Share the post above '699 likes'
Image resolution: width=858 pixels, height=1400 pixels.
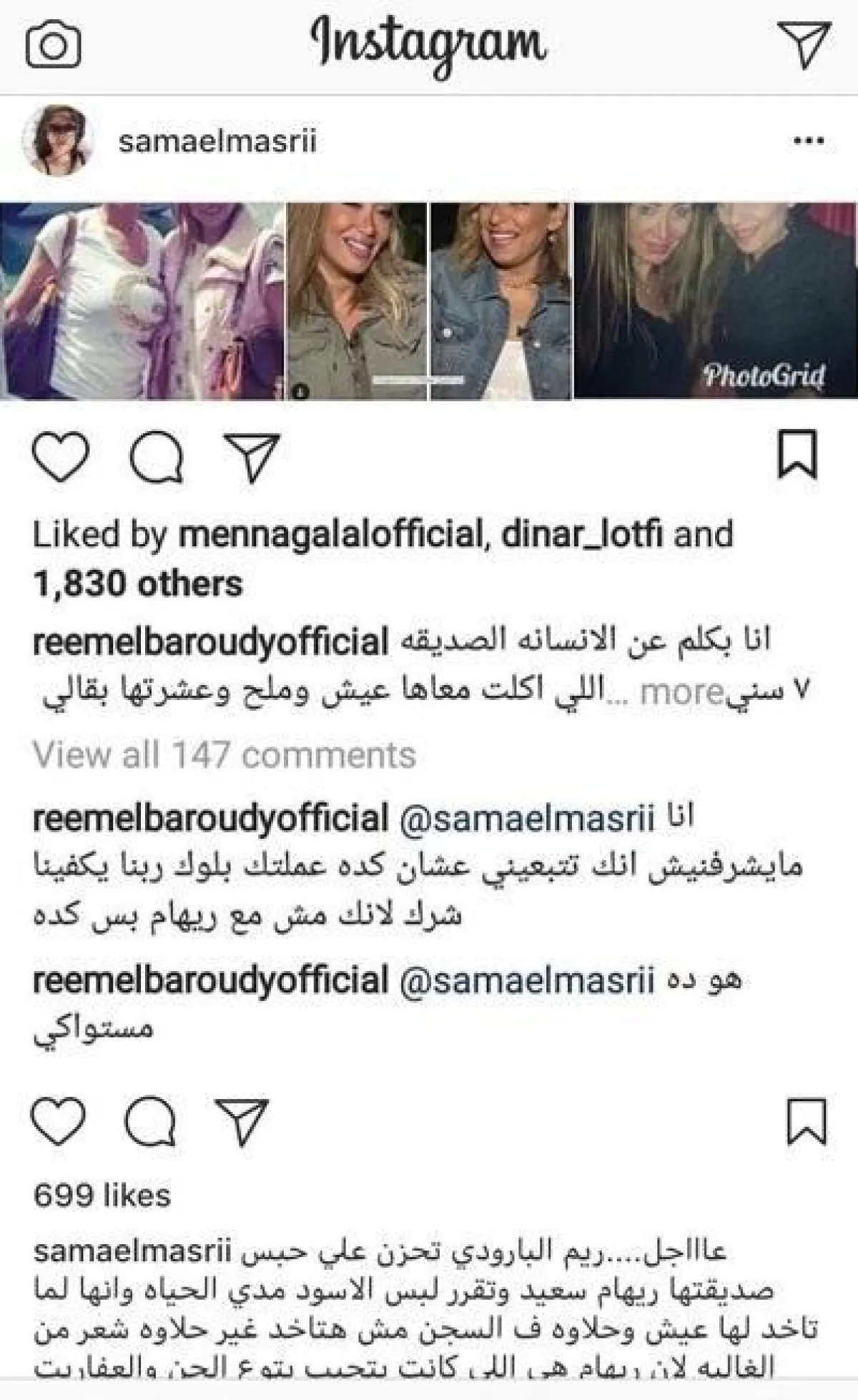242,1121
